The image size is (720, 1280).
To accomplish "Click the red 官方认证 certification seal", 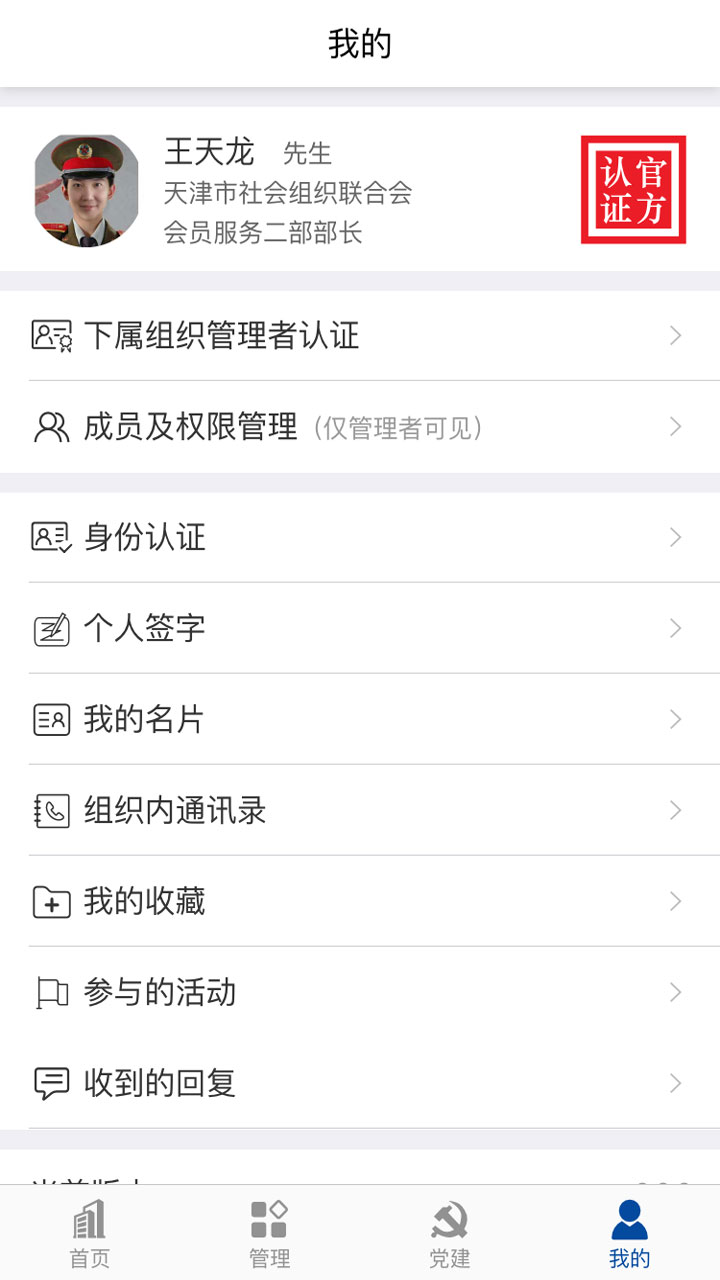I will coord(634,190).
